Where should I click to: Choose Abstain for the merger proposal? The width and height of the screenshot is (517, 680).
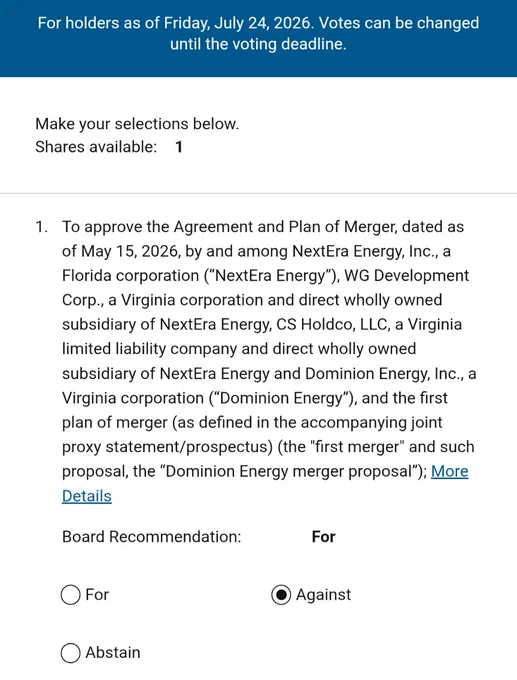click(71, 653)
